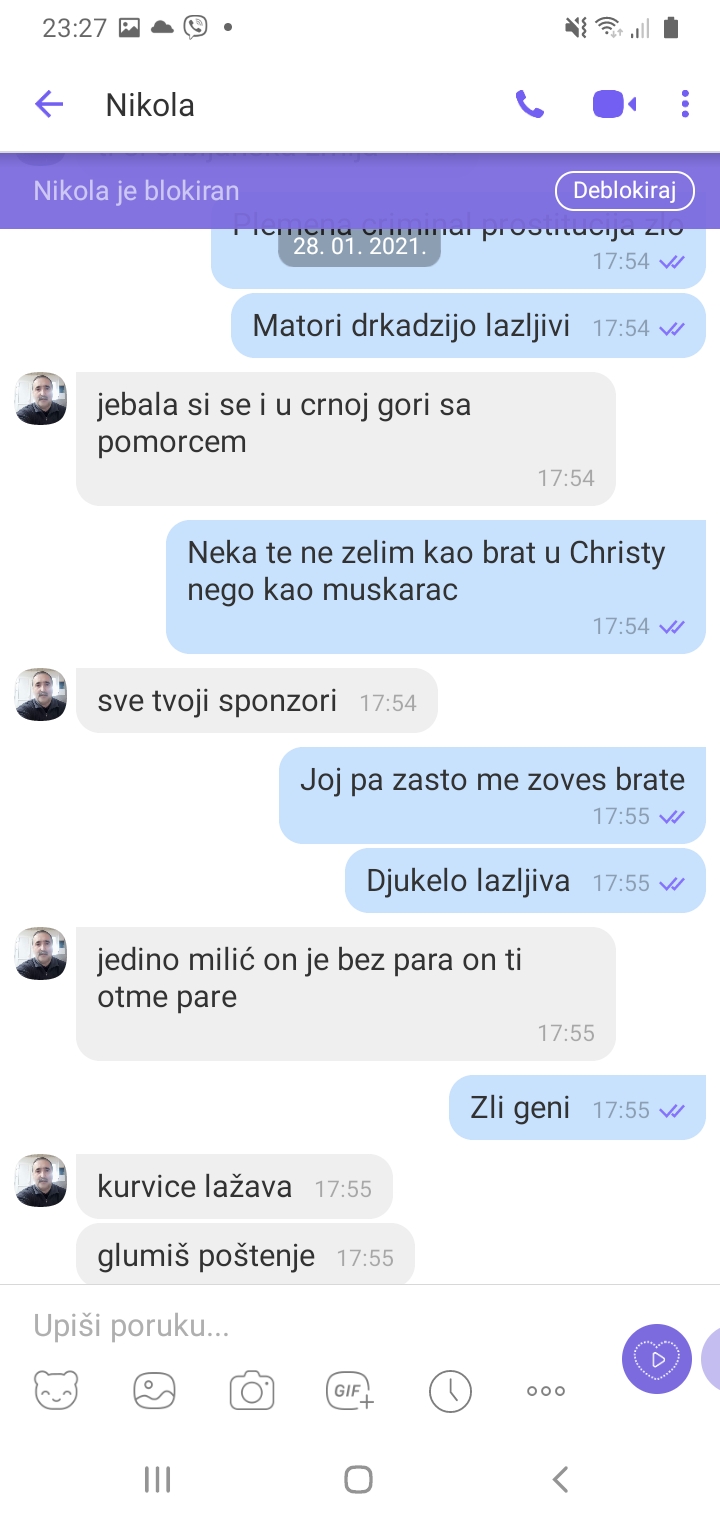Show more attachment options
Viewport: 720px width, 1520px height.
click(x=546, y=1390)
